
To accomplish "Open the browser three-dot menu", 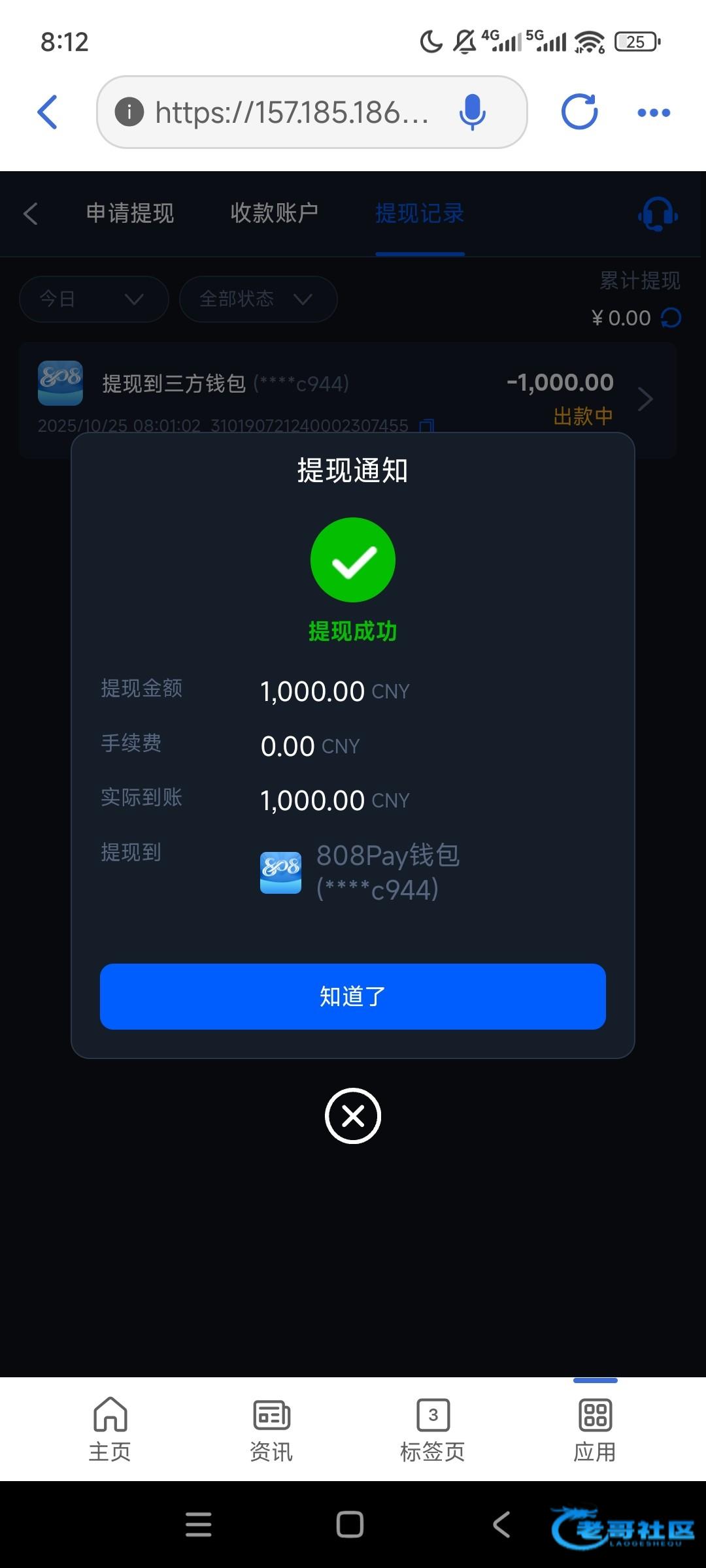I will point(654,112).
